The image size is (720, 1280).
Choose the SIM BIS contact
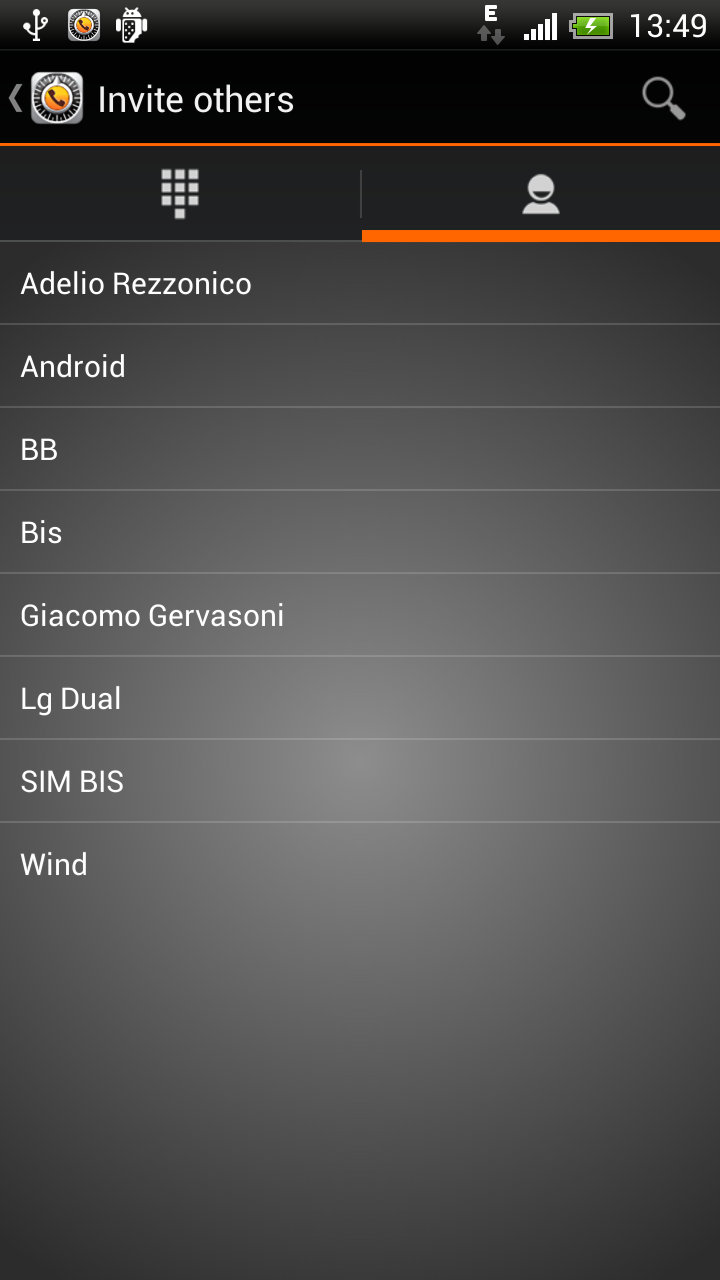[360, 781]
